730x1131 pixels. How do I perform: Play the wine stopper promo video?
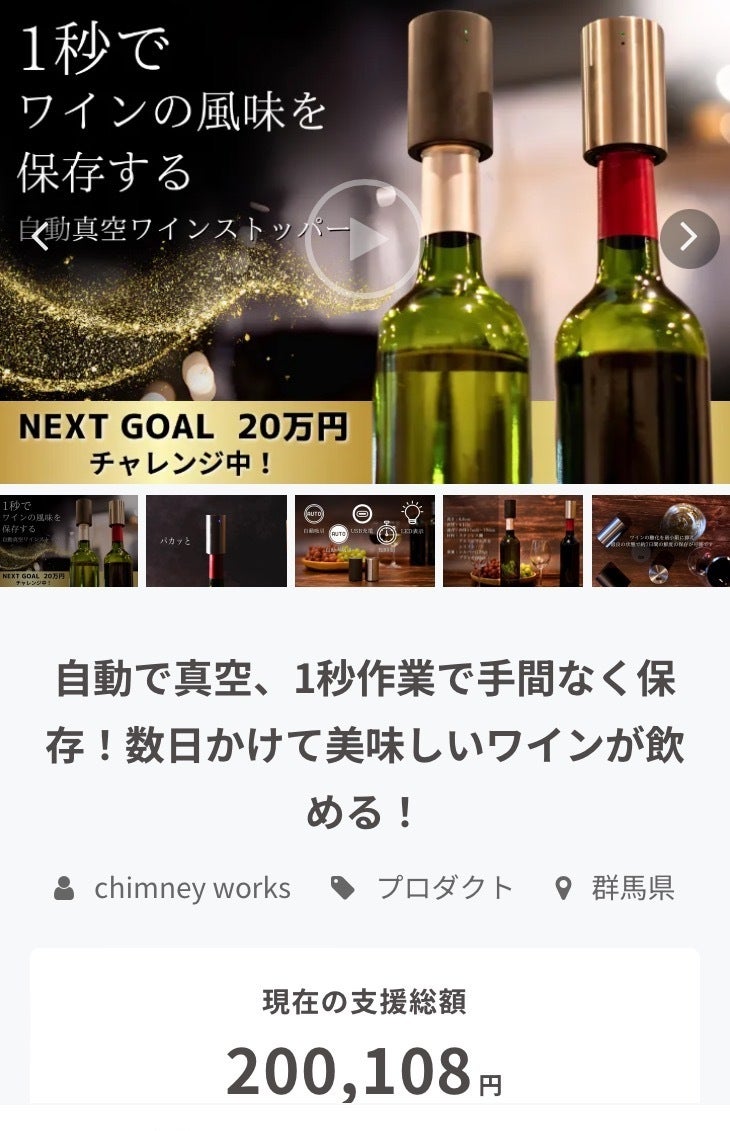click(363, 239)
